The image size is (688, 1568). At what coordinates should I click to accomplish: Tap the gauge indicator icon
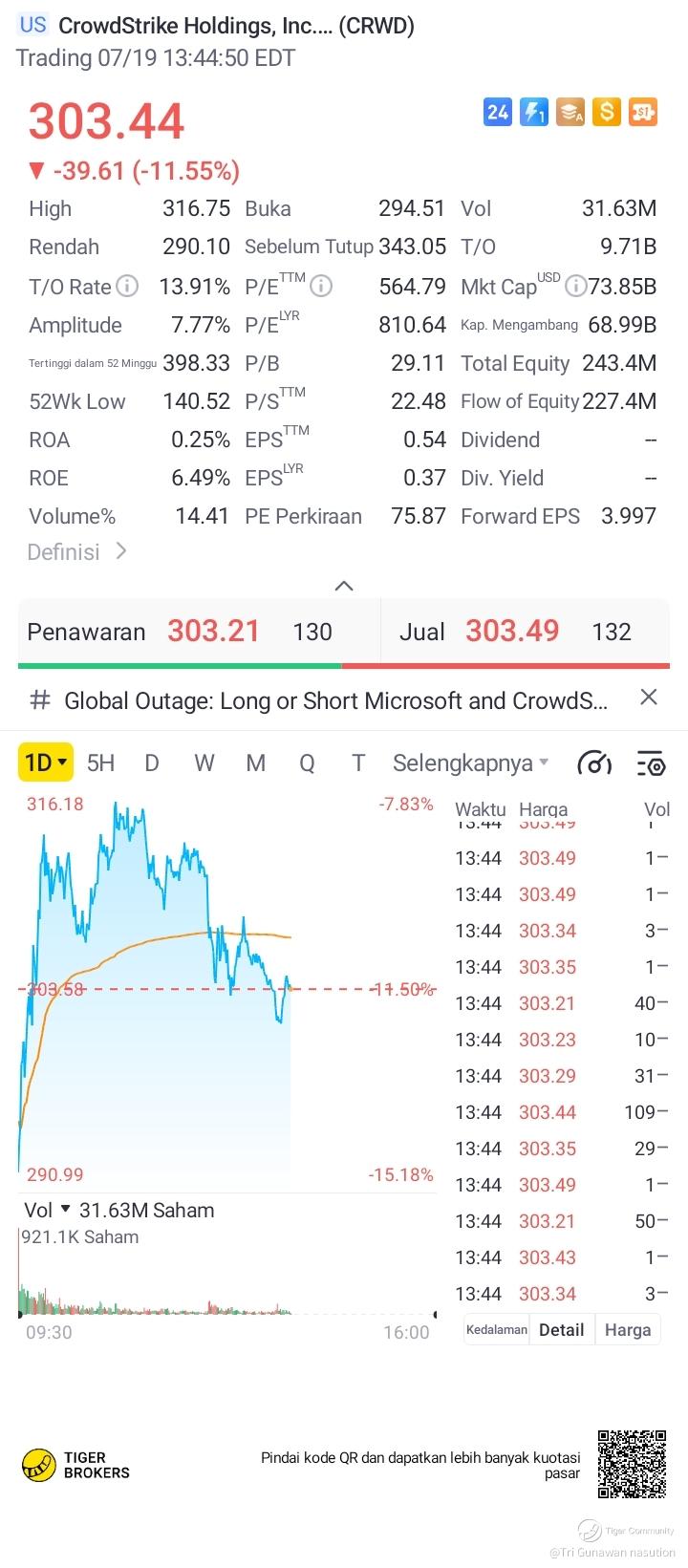(594, 763)
